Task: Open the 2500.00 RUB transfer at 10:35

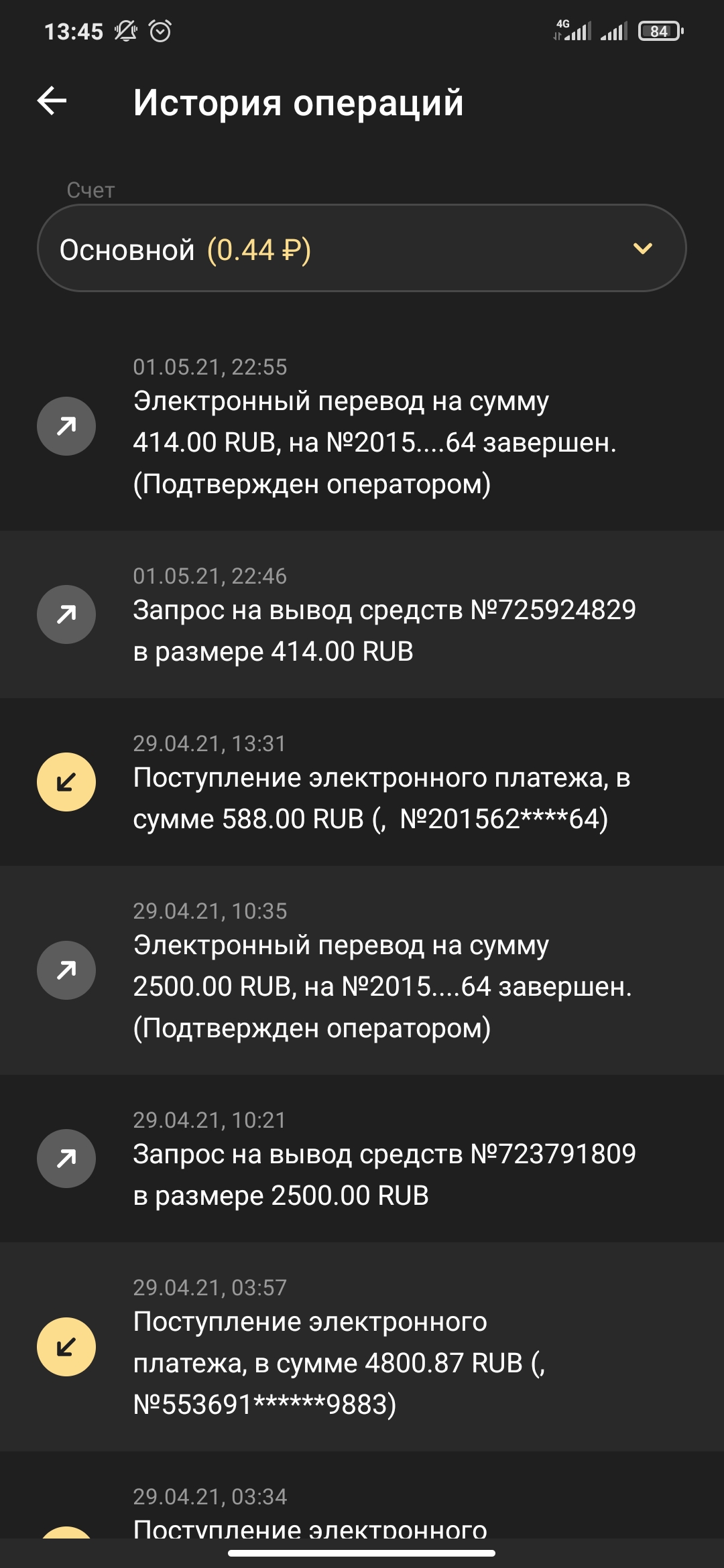Action: pyautogui.click(x=362, y=970)
